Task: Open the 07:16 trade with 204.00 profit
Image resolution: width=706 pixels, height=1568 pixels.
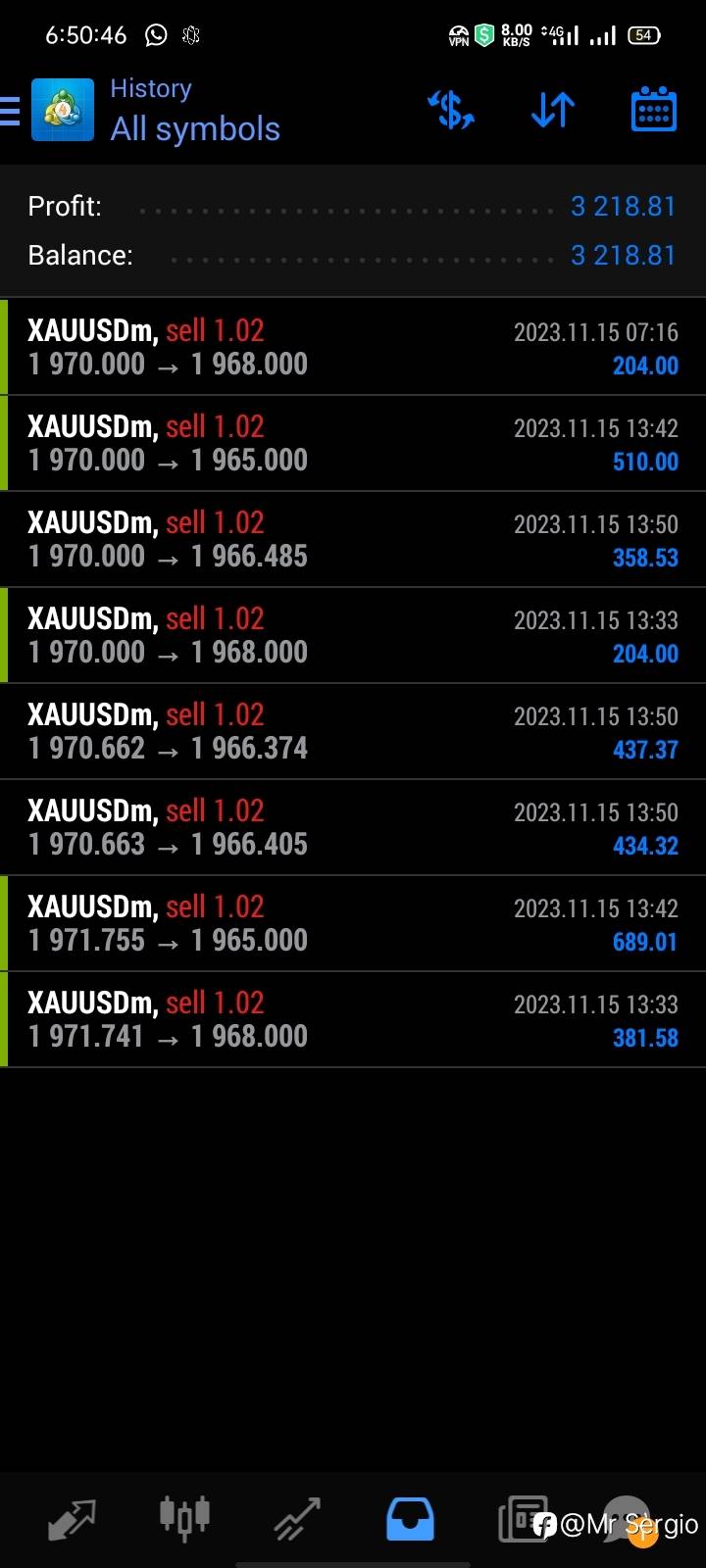Action: (353, 347)
